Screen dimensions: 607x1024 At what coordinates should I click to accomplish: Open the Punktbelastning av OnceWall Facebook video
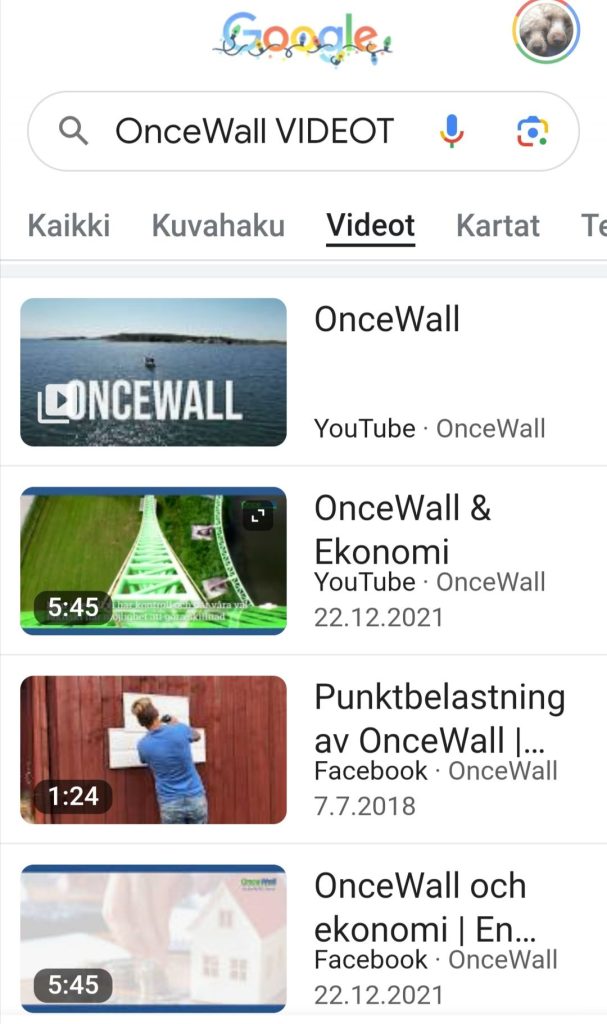(439, 718)
